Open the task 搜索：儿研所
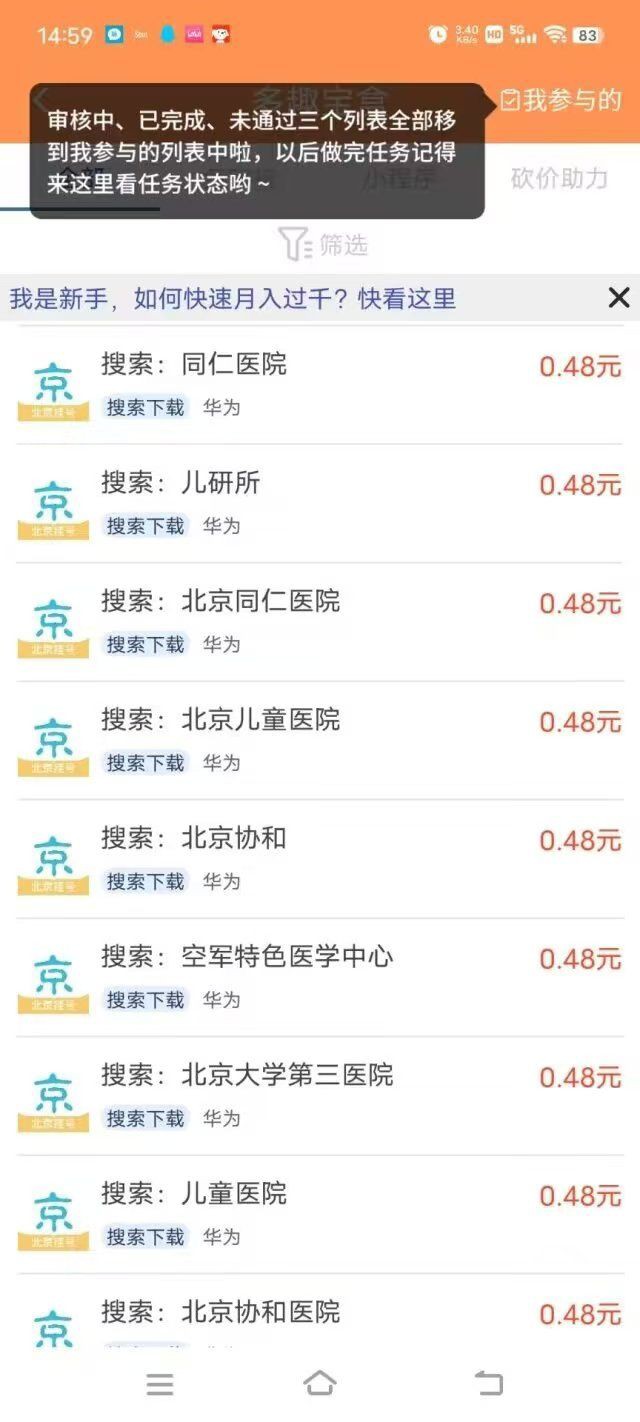This screenshot has height=1422, width=640. pyautogui.click(x=320, y=503)
